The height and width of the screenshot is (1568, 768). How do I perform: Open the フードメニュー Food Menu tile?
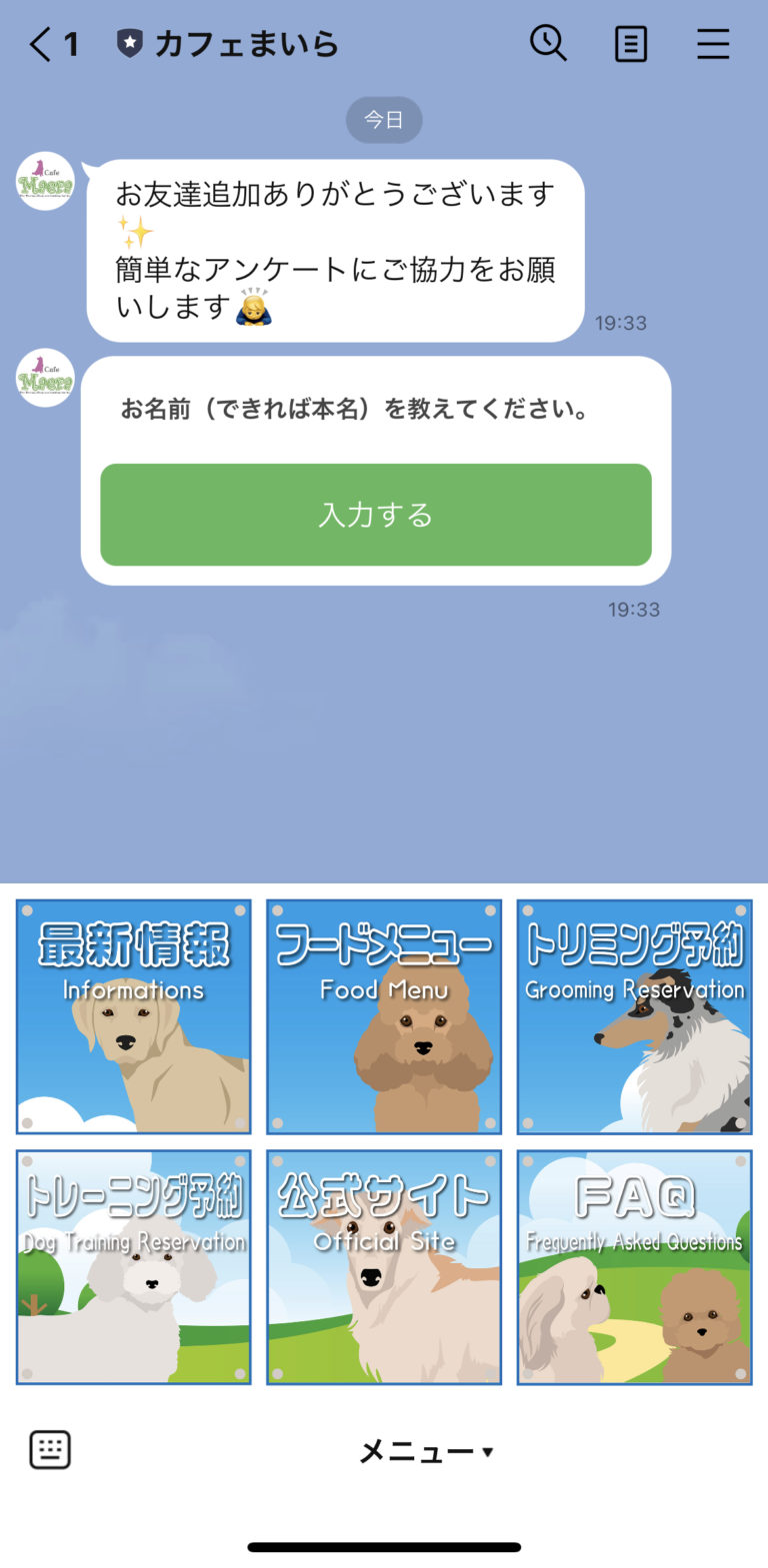click(384, 1017)
